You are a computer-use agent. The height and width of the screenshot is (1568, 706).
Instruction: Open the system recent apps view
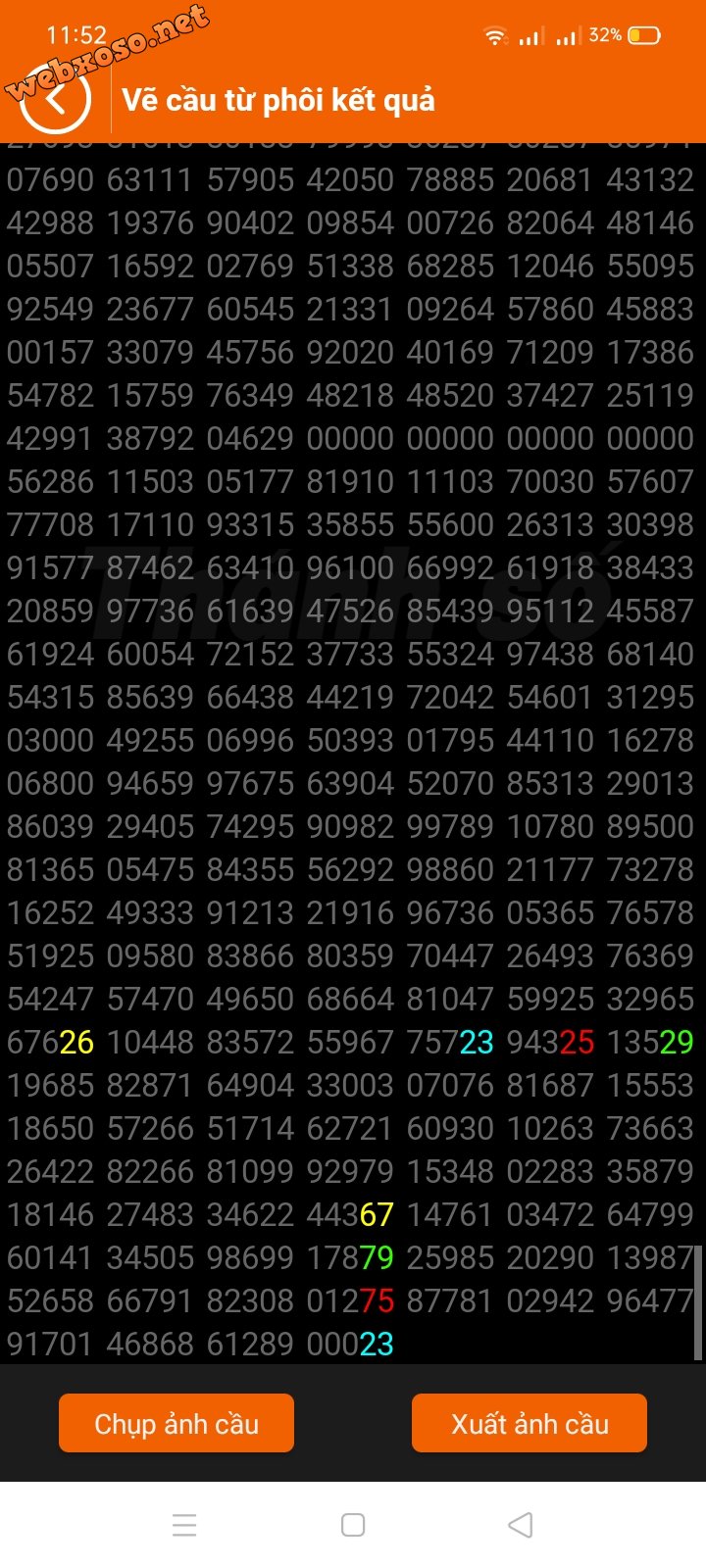(184, 1525)
